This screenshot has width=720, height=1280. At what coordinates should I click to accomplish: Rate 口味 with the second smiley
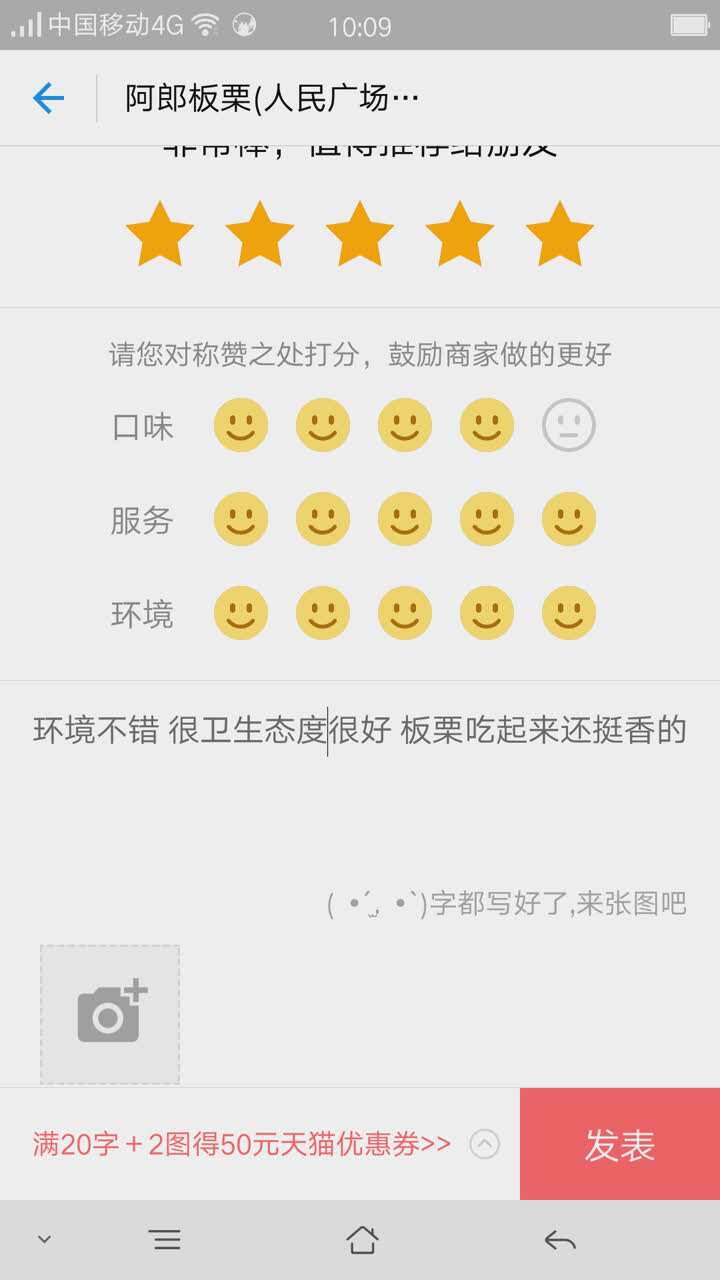(x=323, y=425)
